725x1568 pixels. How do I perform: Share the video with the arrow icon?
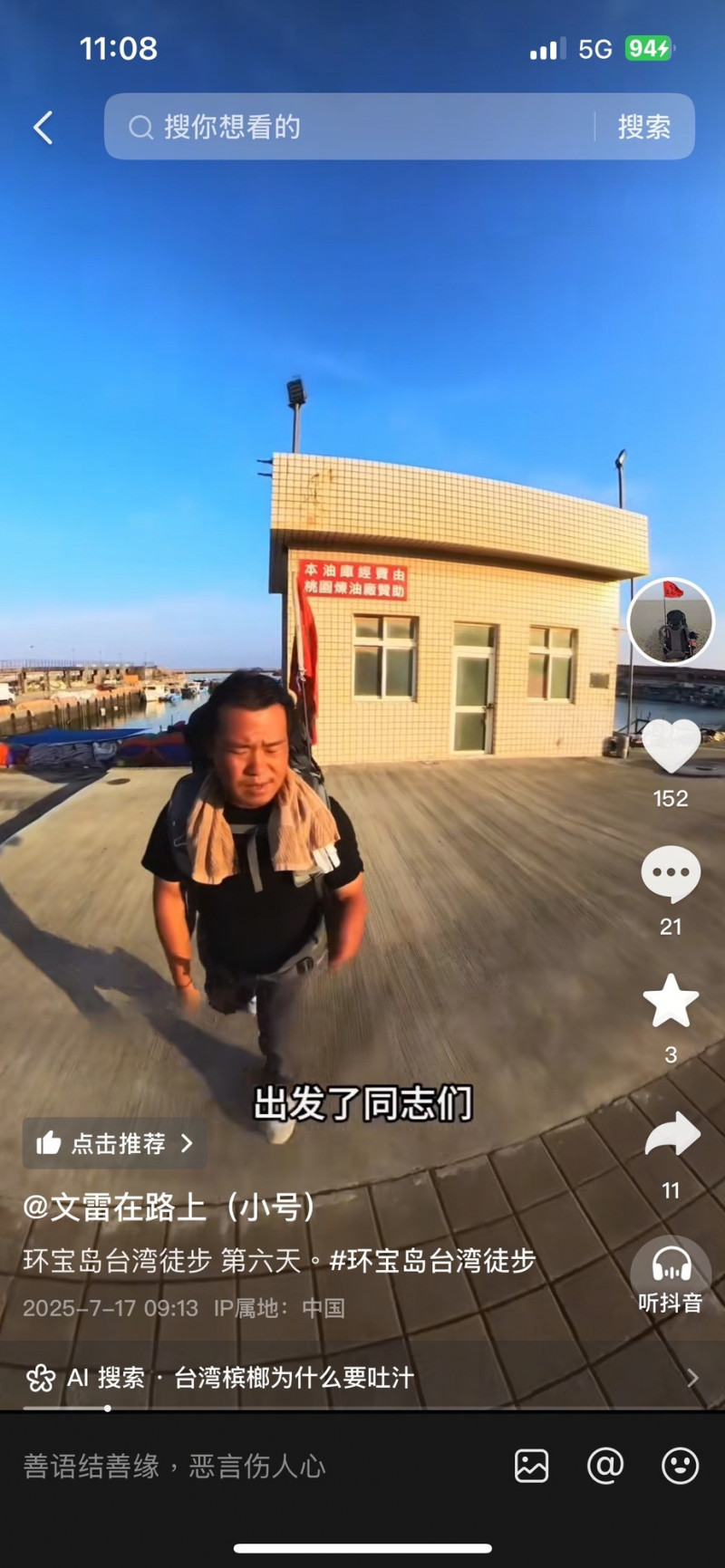point(672,1134)
